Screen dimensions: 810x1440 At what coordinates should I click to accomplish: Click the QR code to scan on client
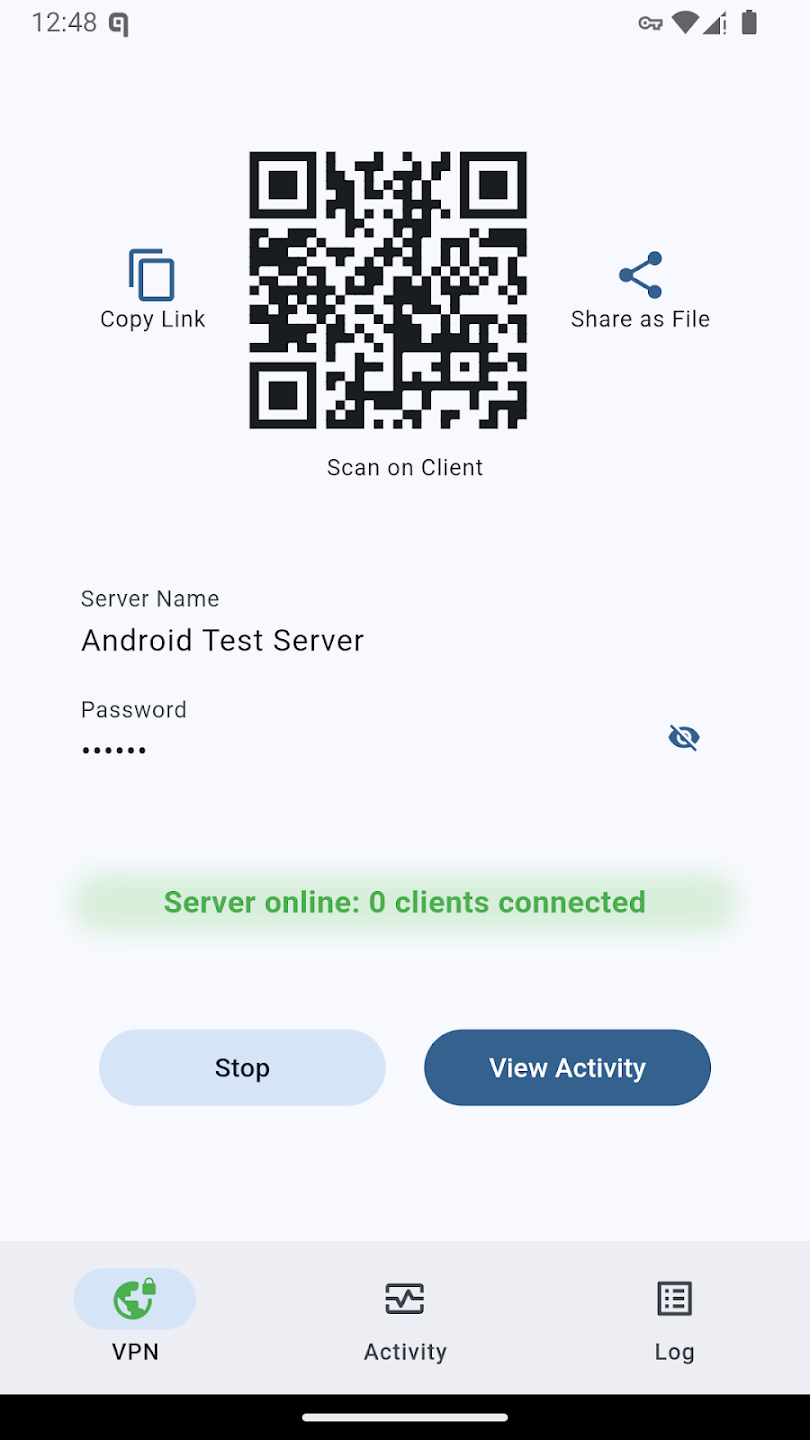(389, 291)
